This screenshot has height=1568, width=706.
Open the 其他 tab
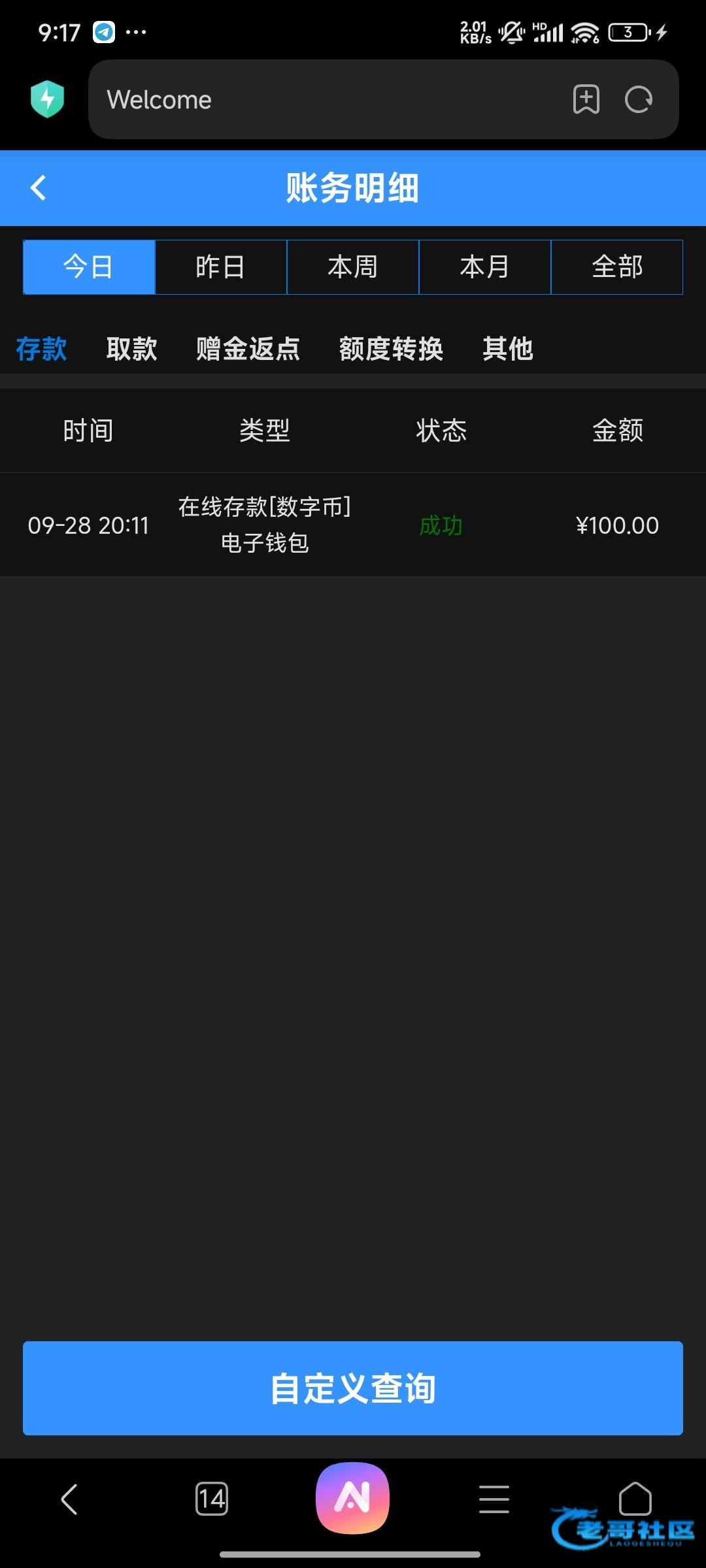coord(508,349)
